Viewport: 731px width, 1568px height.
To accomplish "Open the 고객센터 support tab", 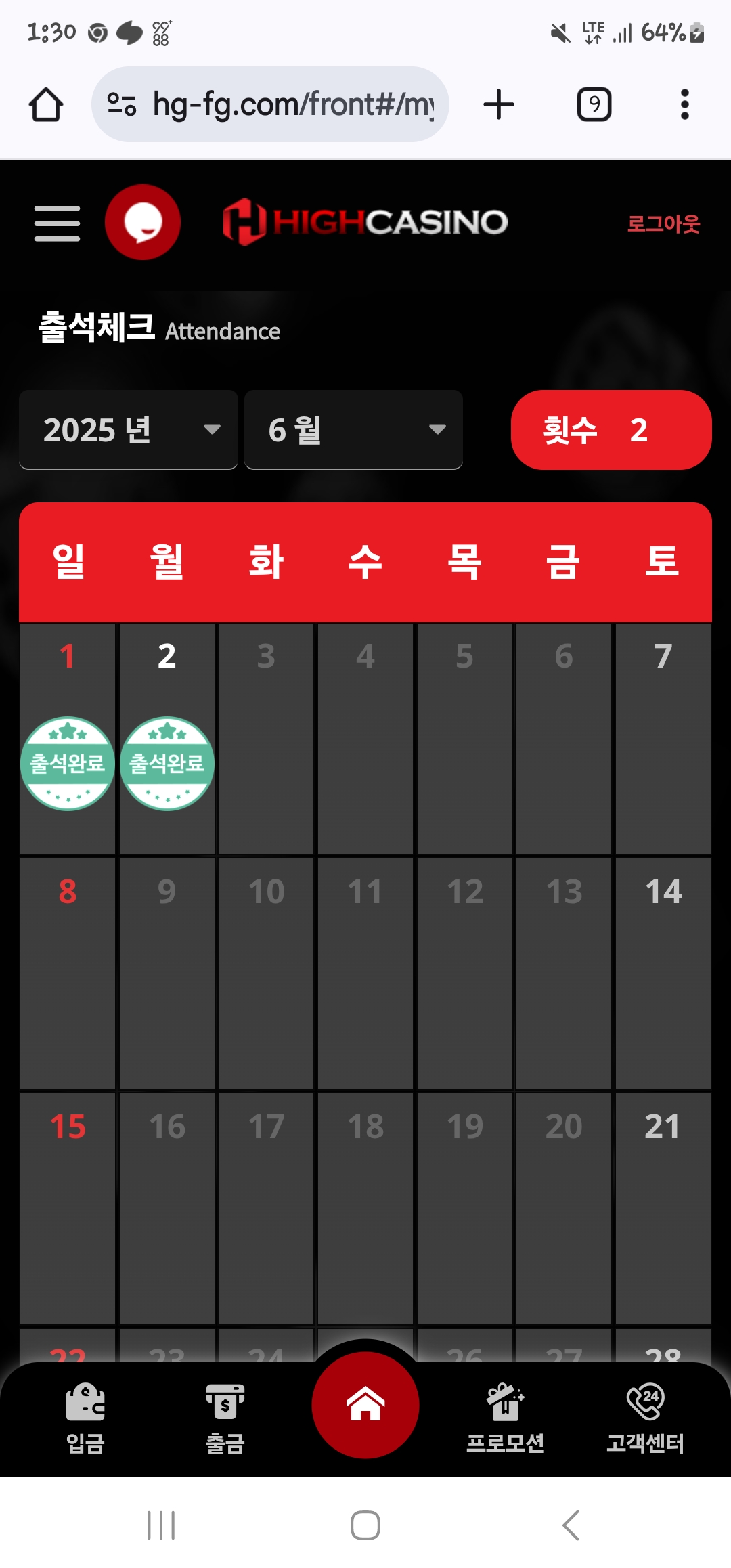I will tap(645, 1418).
